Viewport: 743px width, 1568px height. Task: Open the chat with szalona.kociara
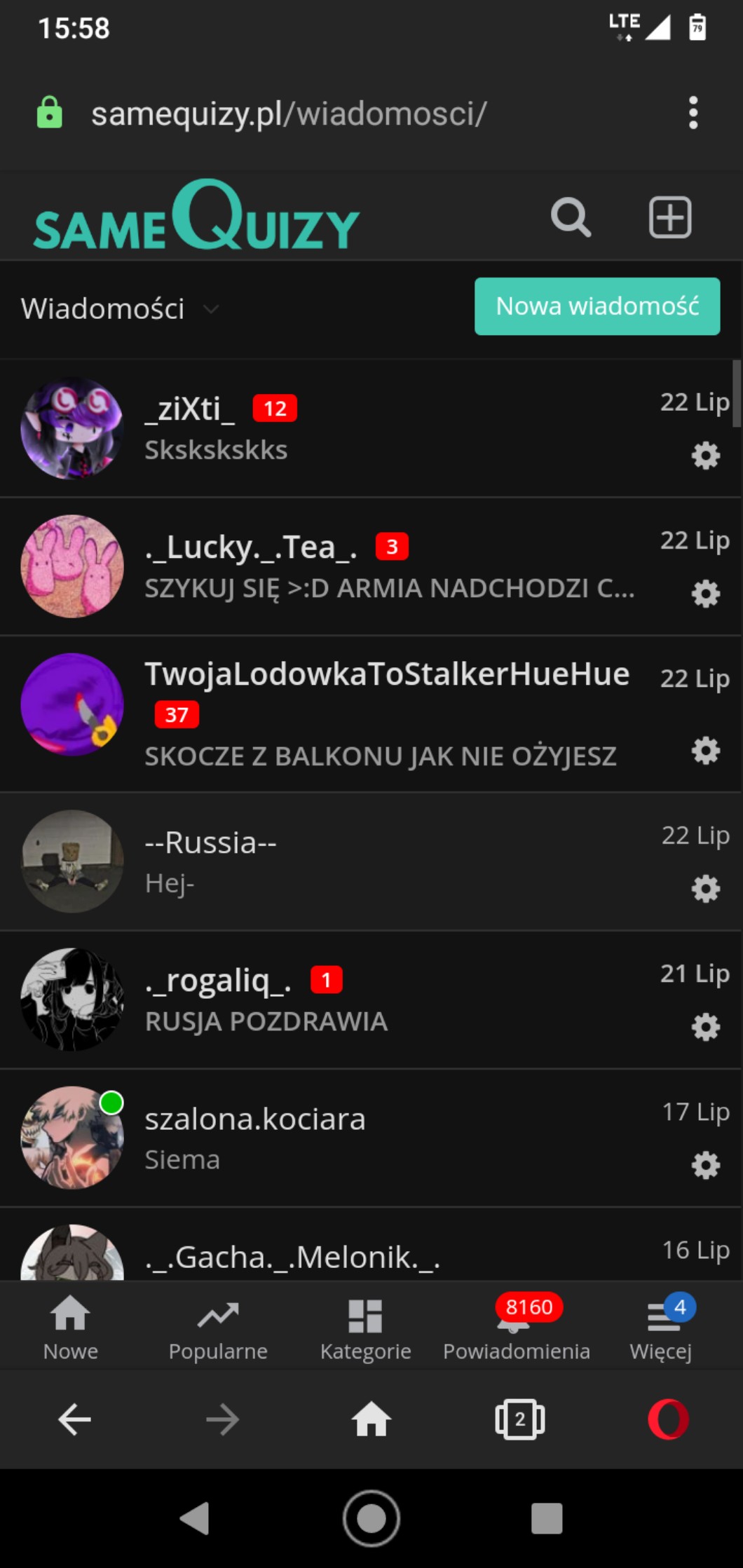coord(370,1138)
